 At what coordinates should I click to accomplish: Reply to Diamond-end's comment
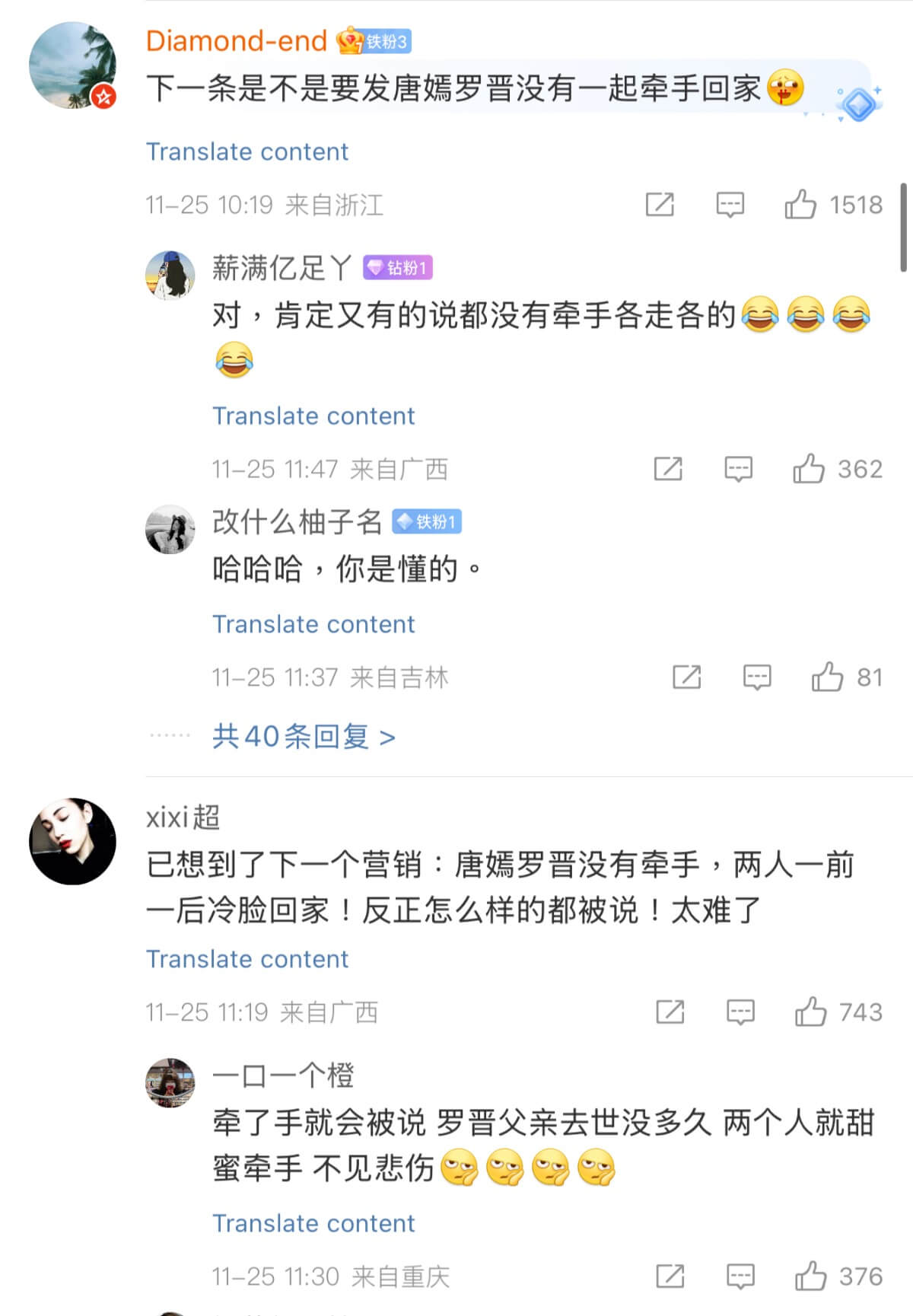point(730,205)
